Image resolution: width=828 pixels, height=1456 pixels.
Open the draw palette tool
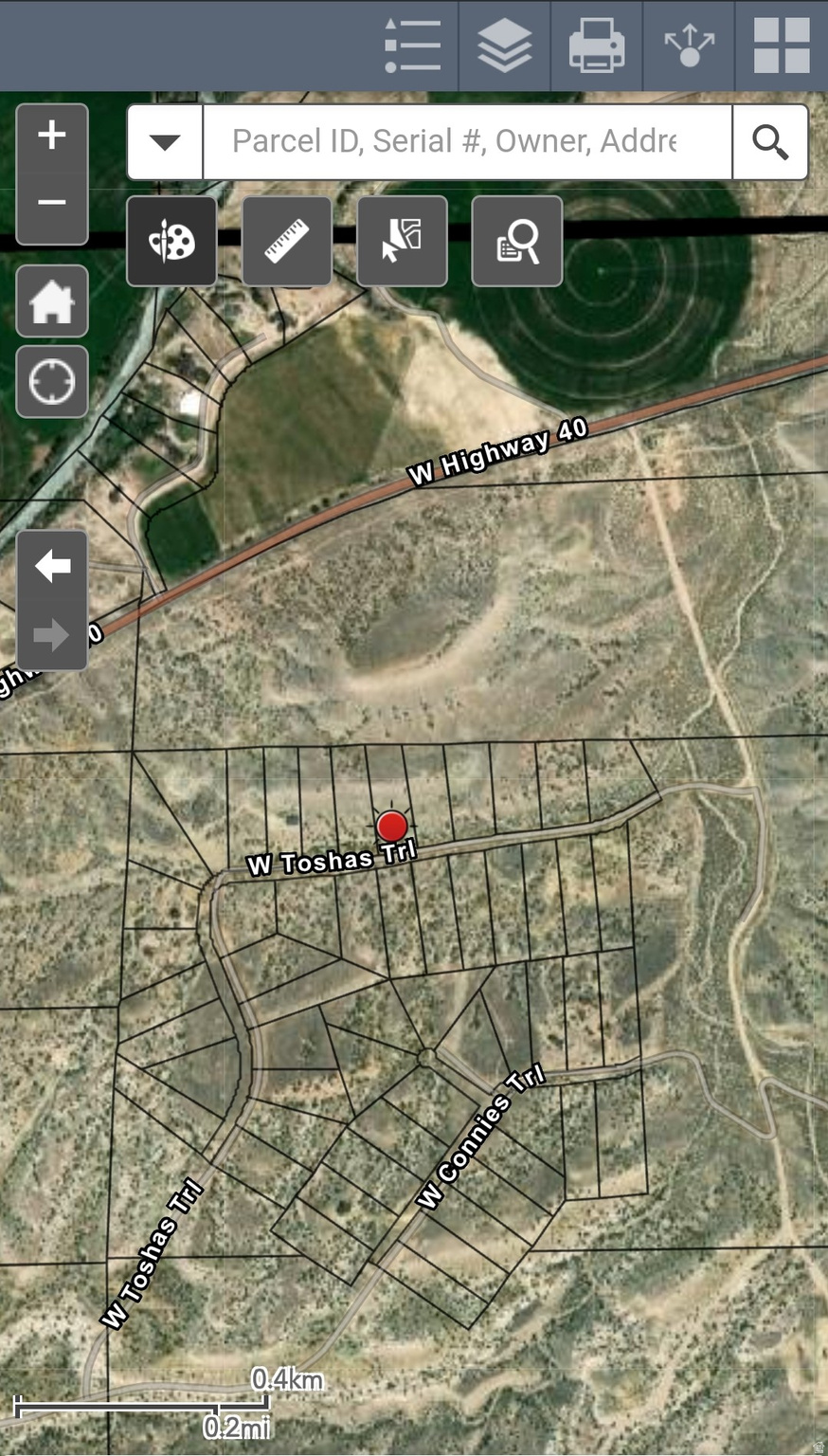point(171,241)
